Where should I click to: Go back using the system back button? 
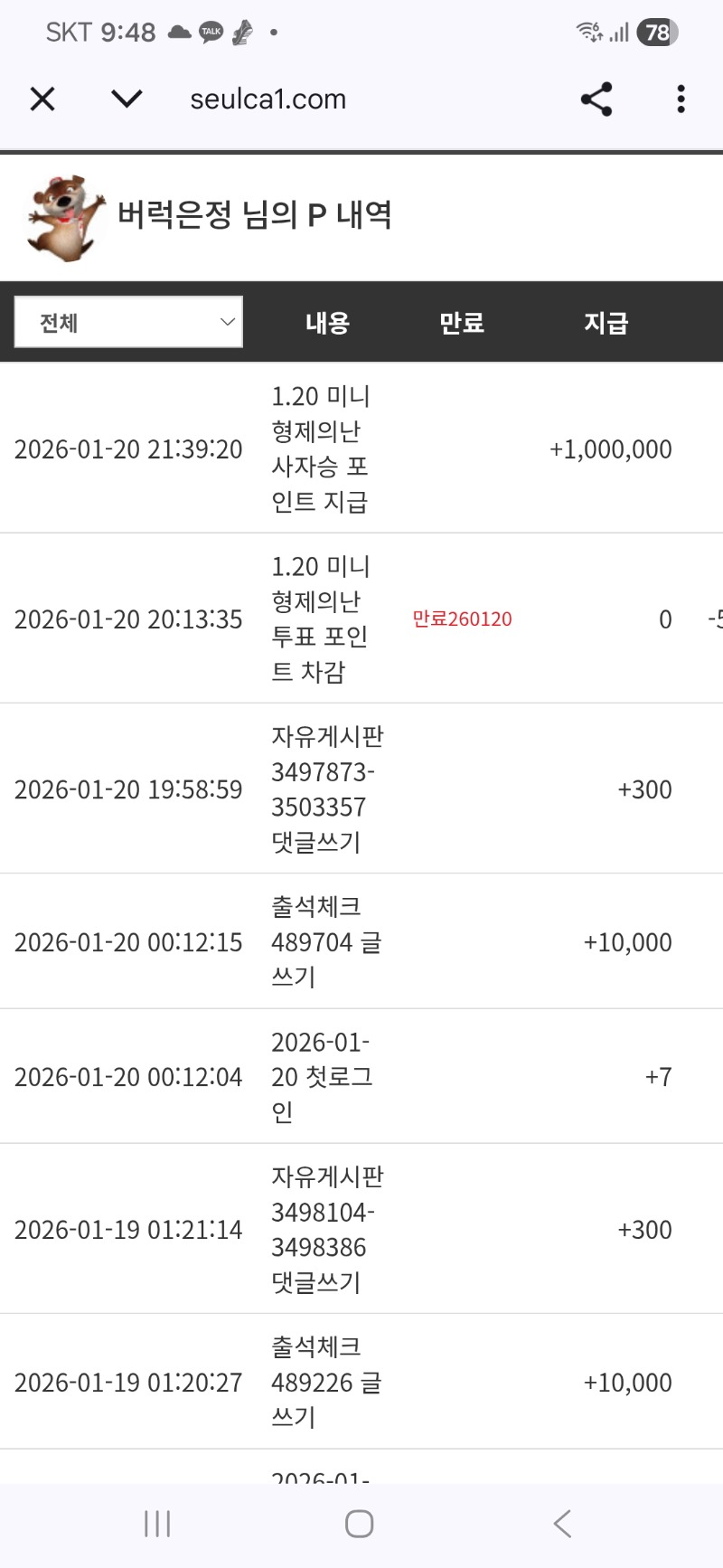point(562,1524)
